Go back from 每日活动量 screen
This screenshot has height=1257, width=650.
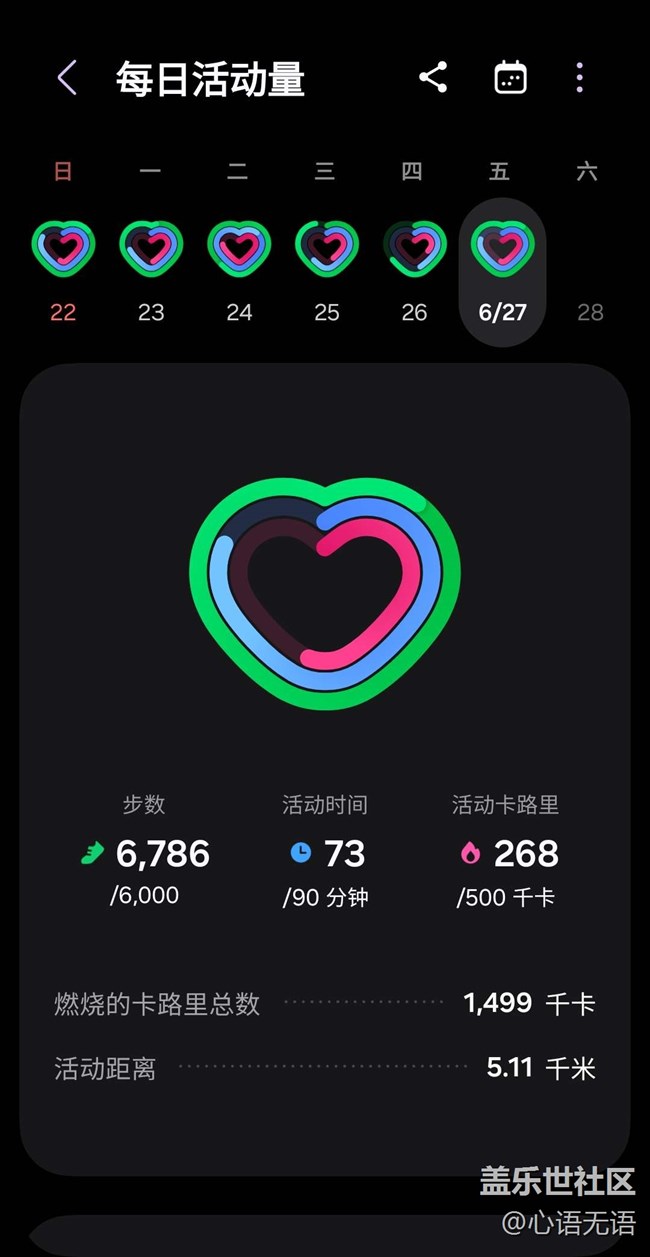pyautogui.click(x=67, y=78)
